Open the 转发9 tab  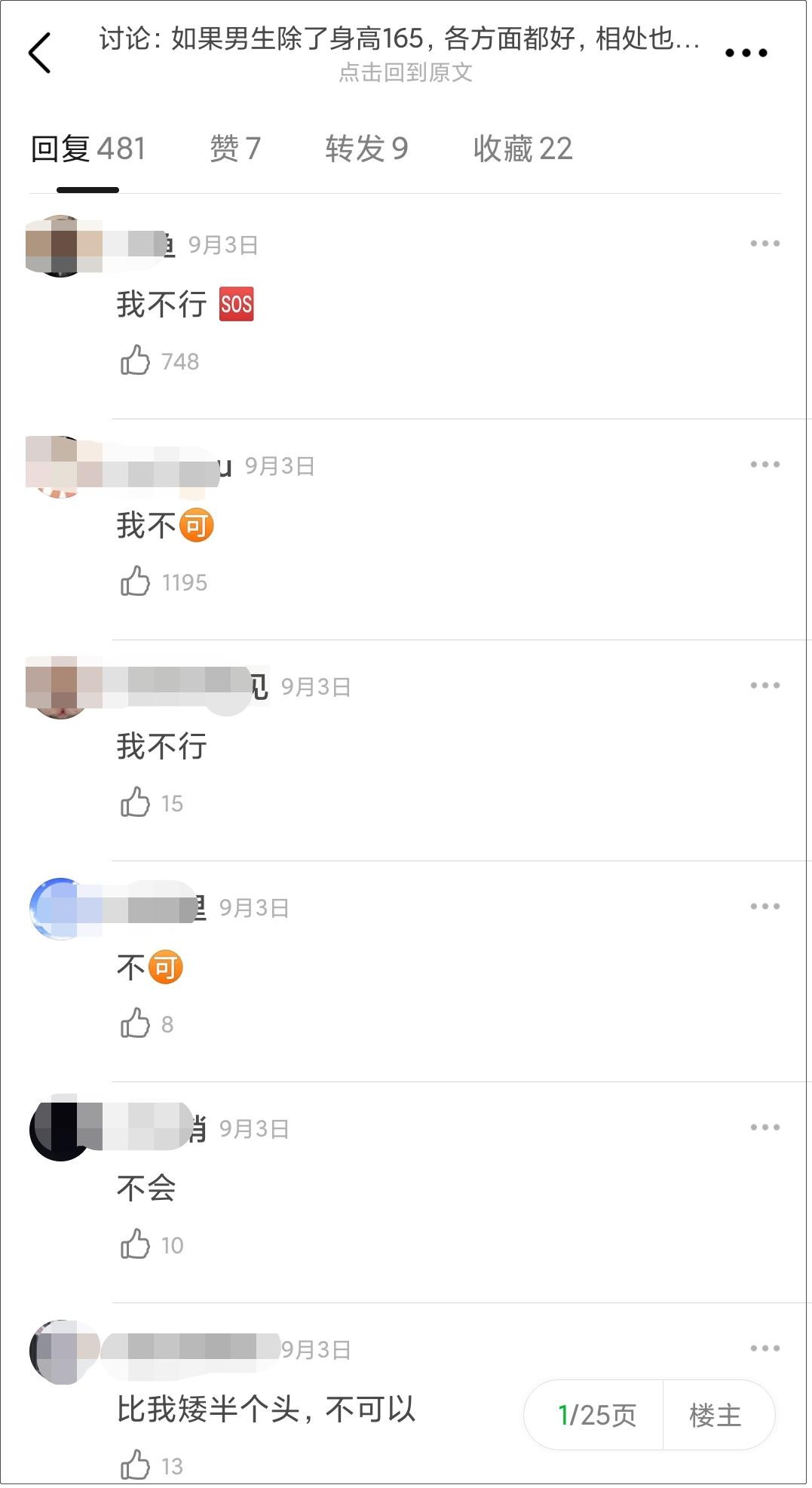[367, 149]
